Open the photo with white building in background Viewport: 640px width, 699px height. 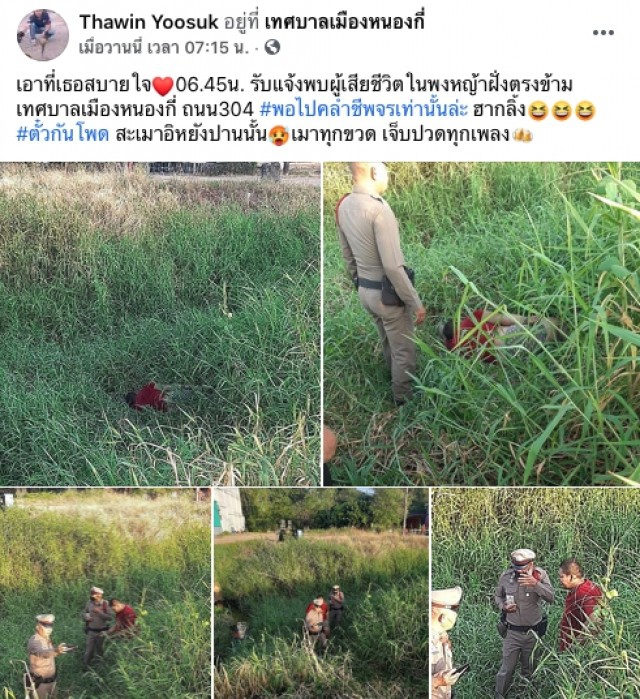tap(320, 593)
